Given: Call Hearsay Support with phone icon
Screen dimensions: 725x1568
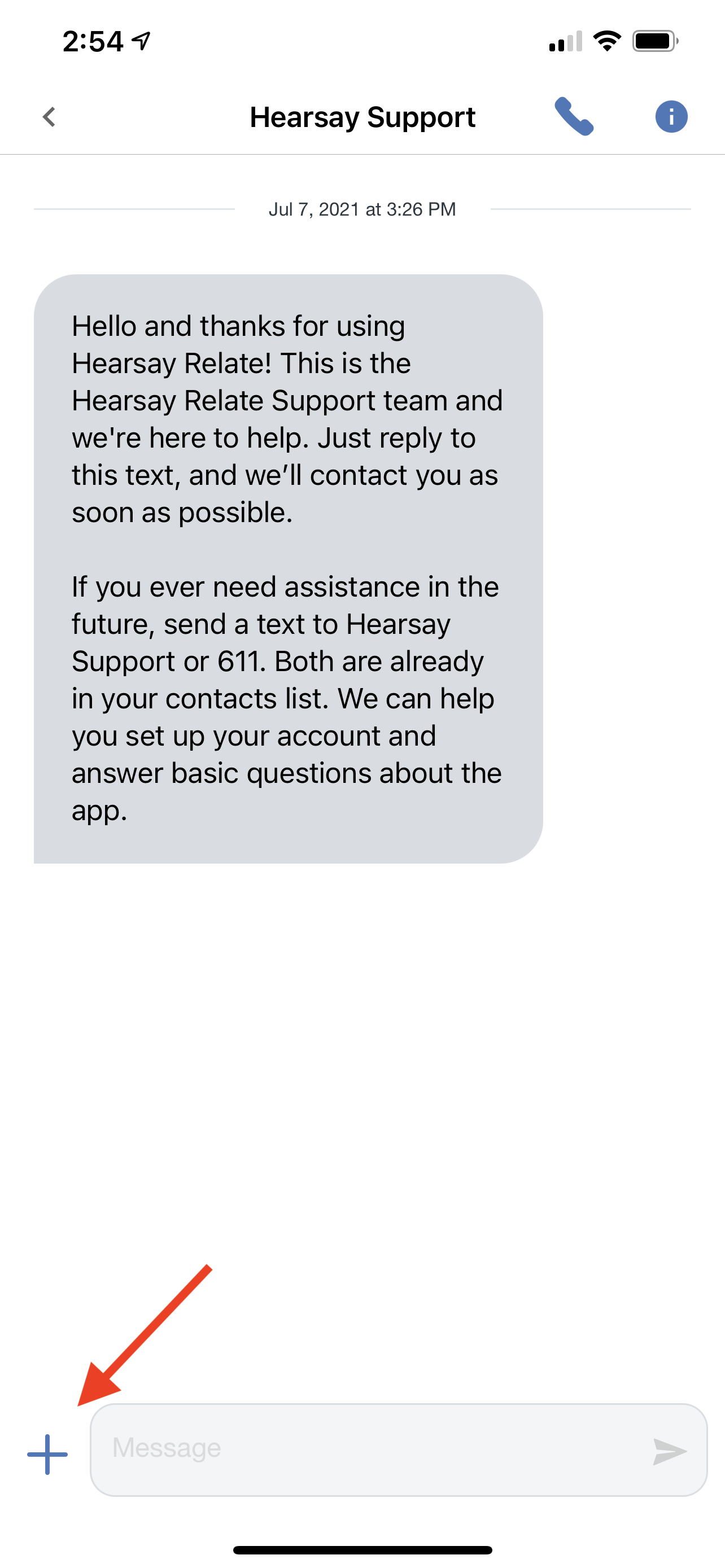Looking at the screenshot, I should click(x=574, y=116).
